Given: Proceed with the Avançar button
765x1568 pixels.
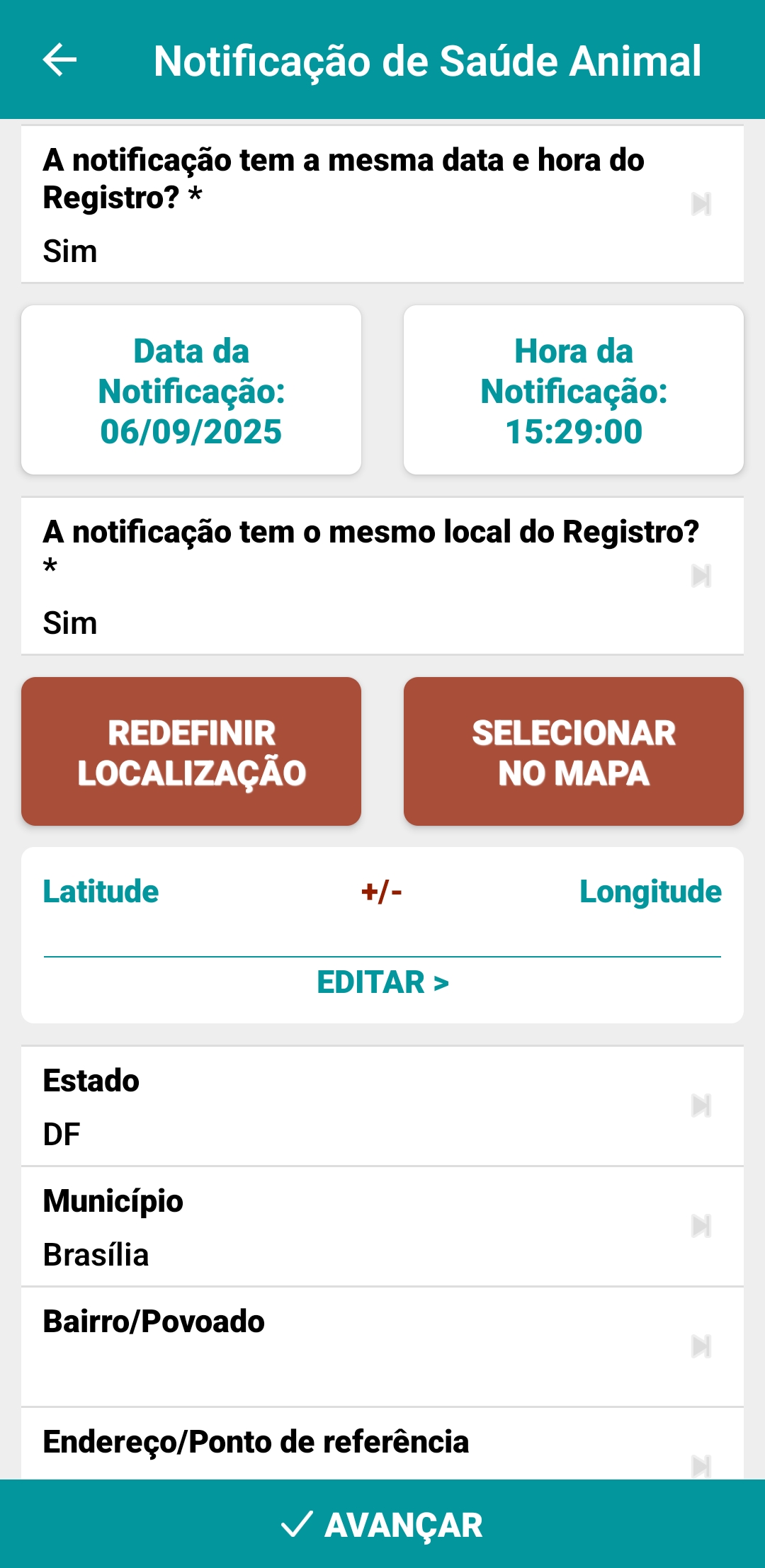Looking at the screenshot, I should pyautogui.click(x=382, y=1525).
